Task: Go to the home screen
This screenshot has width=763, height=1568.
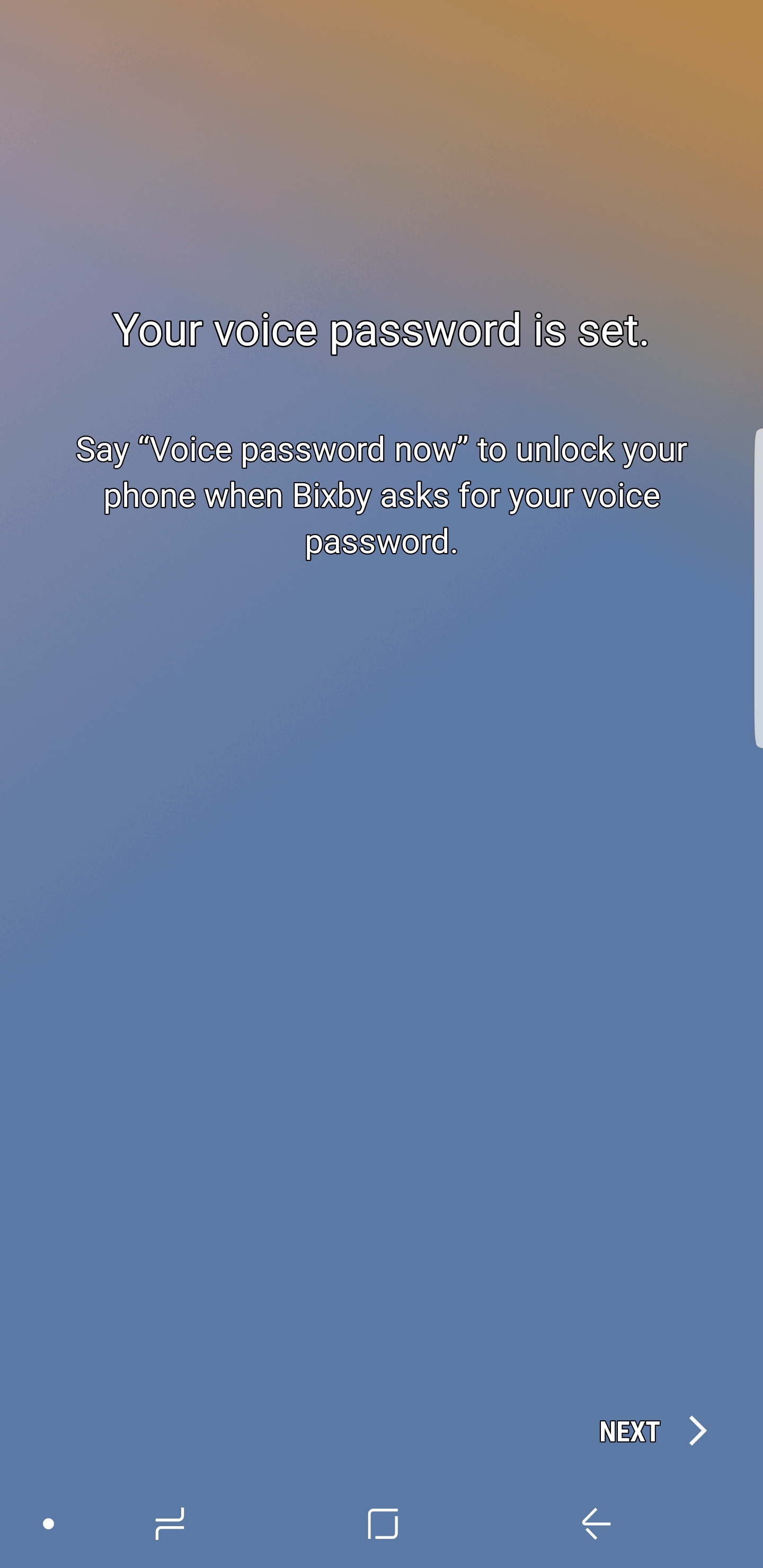Action: [x=383, y=1524]
